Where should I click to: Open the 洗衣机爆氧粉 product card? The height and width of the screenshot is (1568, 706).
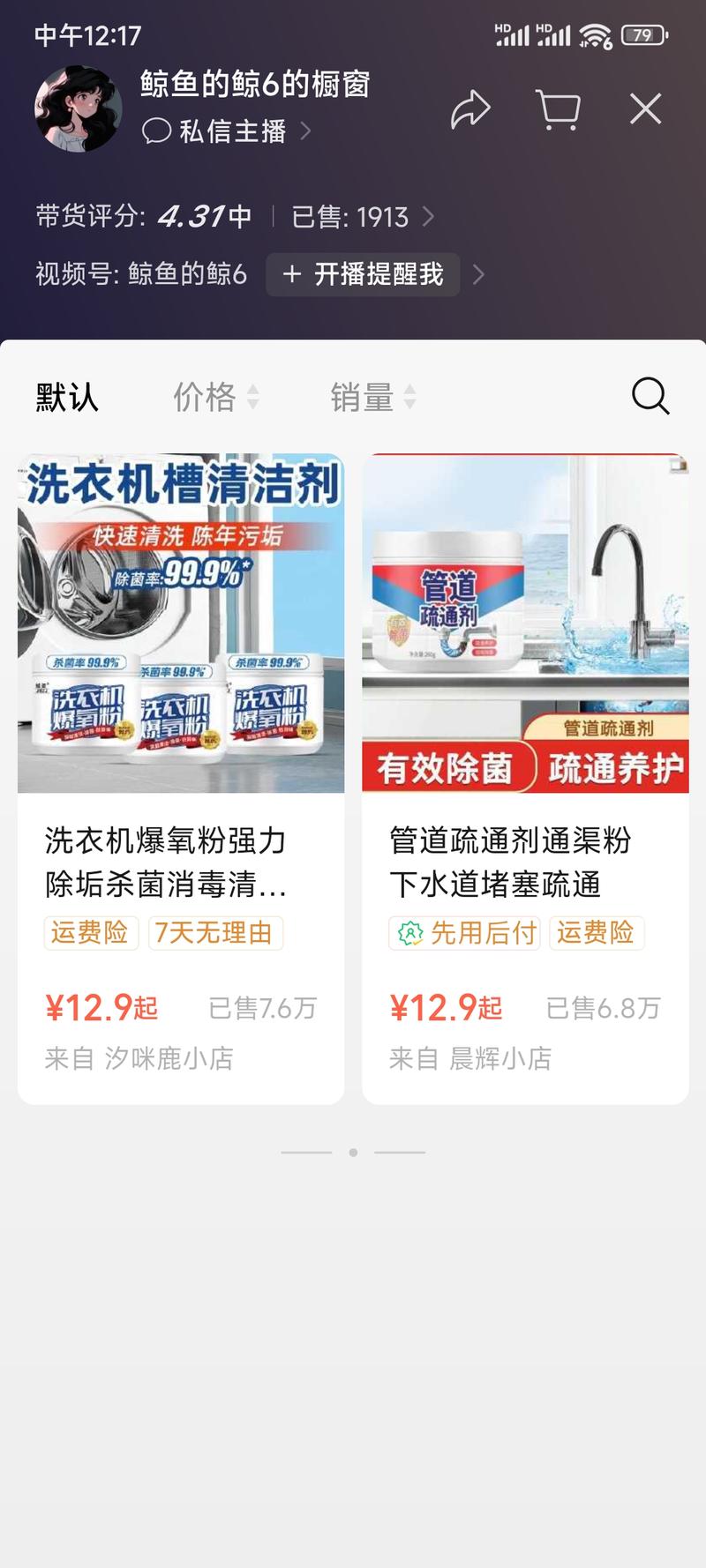coord(181,776)
